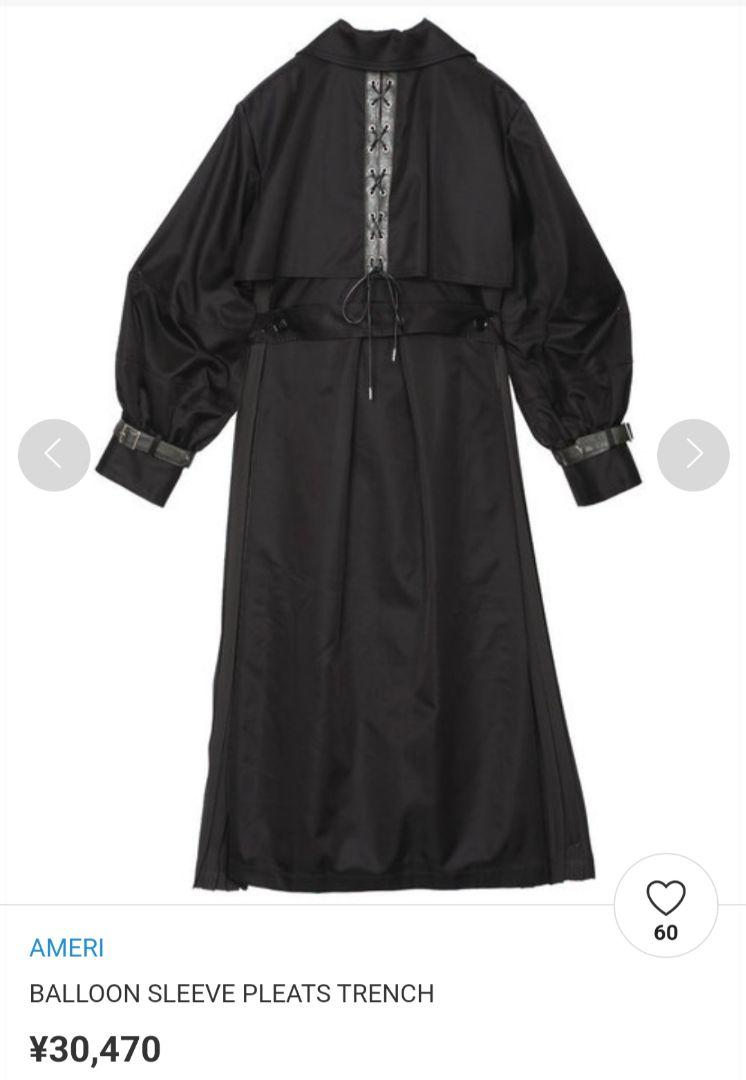
Task: Favorite this trench with the heart
Action: (x=665, y=900)
